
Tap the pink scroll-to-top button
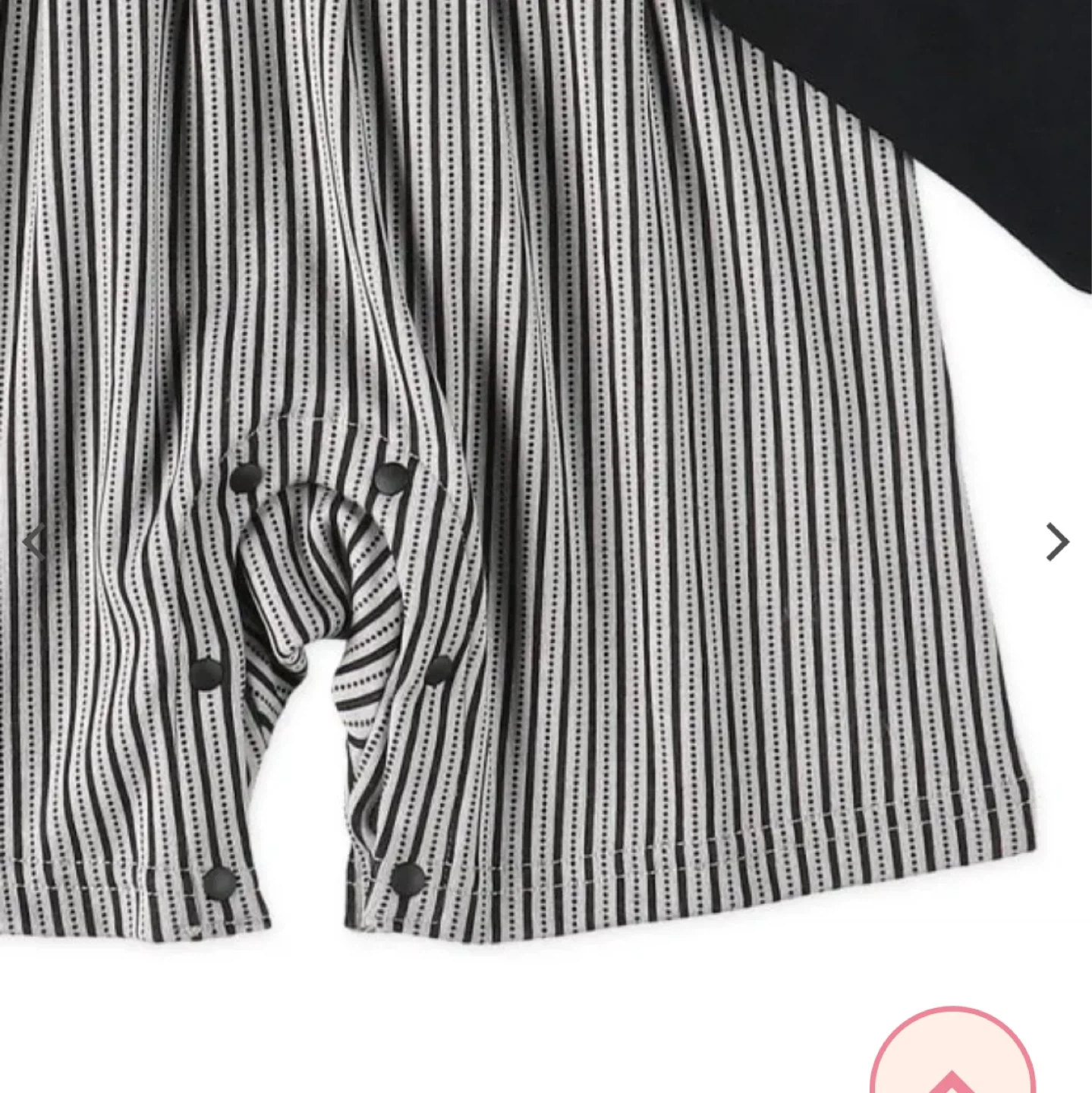952,1059
